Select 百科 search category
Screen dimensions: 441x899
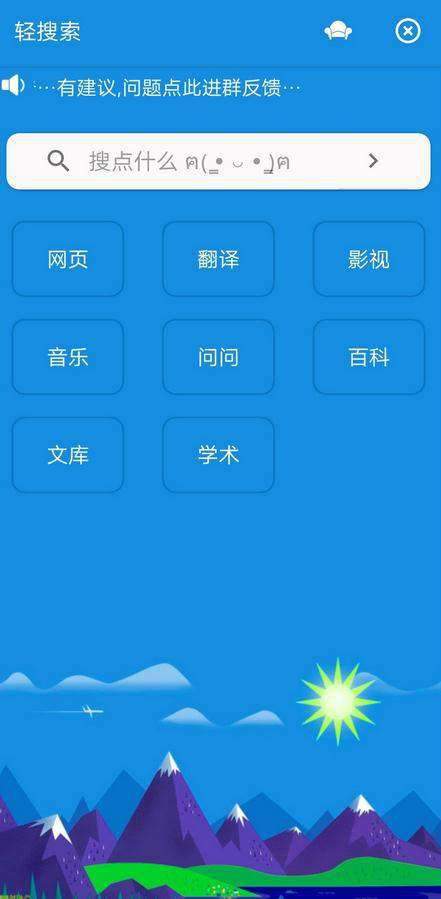[x=369, y=357]
